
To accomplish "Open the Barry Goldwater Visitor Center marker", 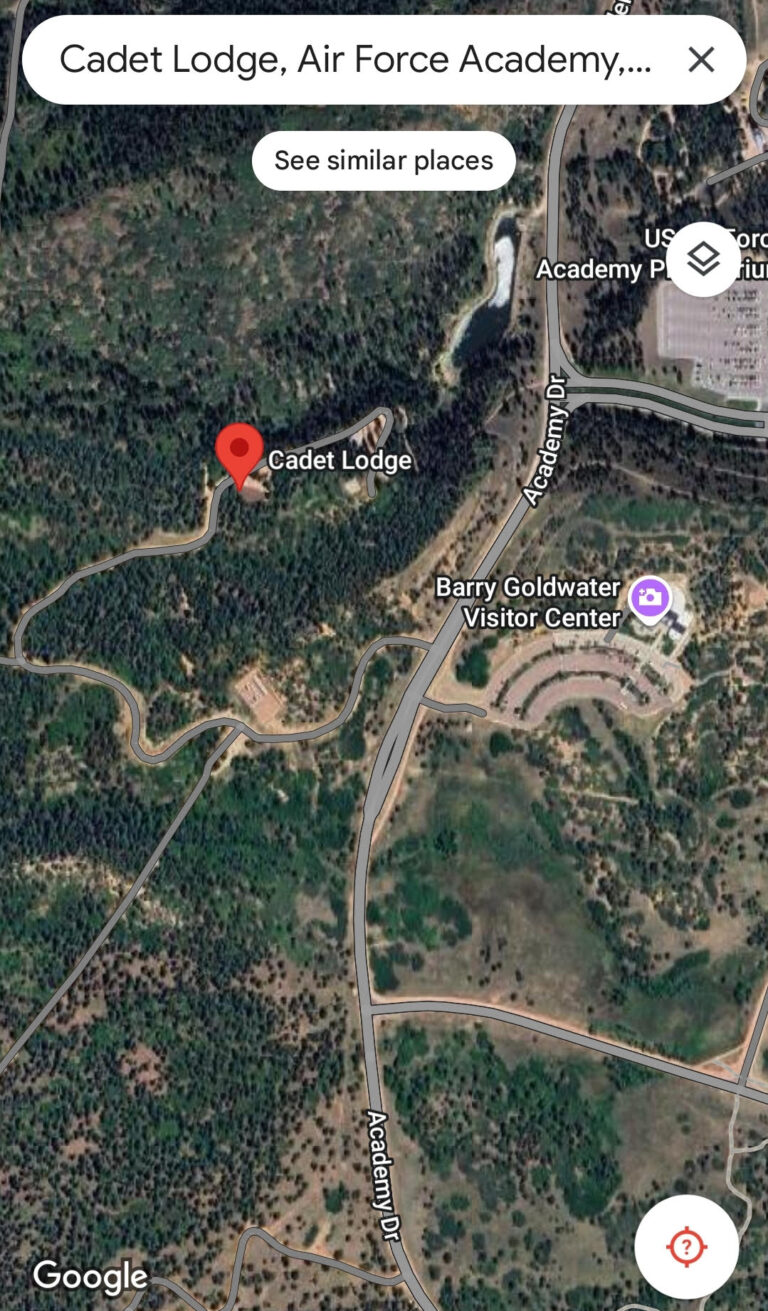I will tap(649, 598).
